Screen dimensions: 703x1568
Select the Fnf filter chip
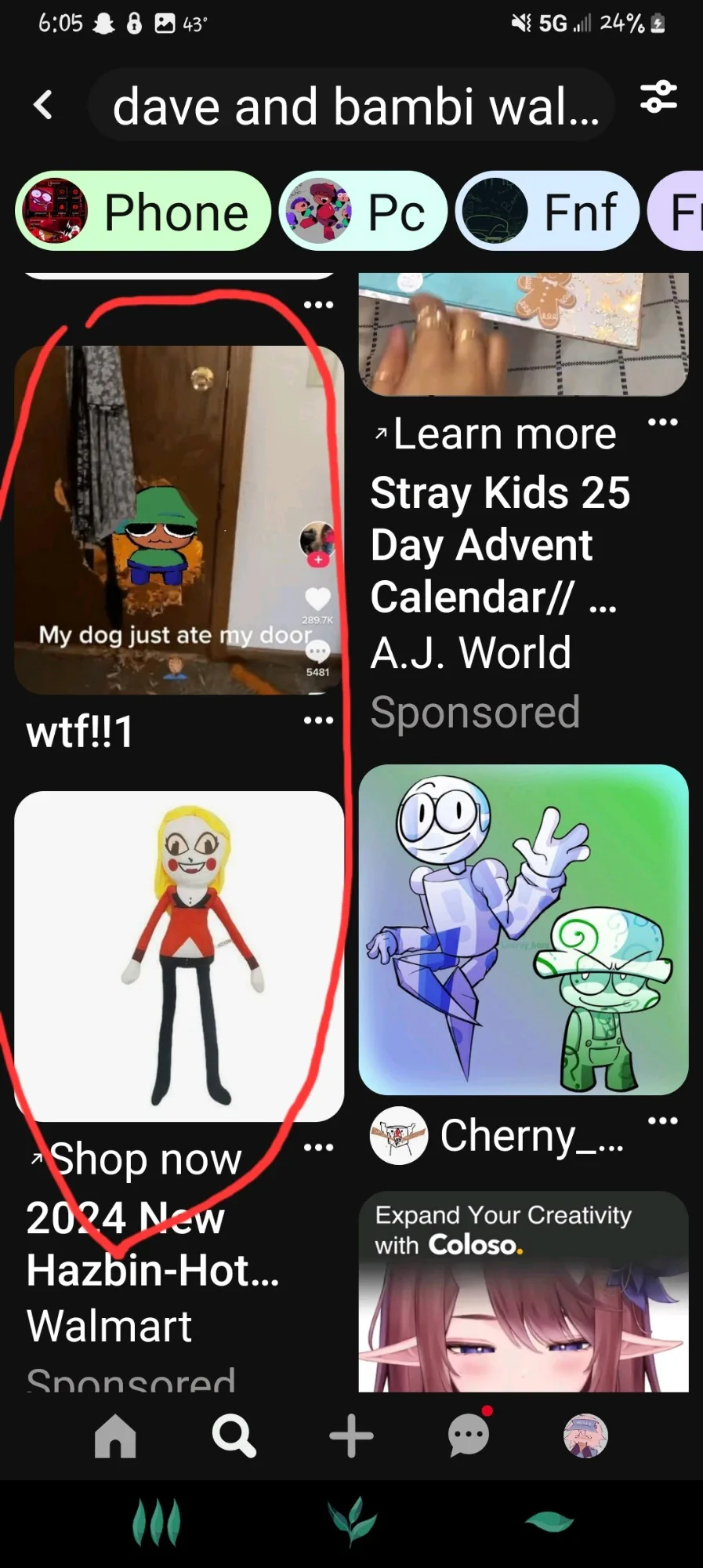point(547,212)
